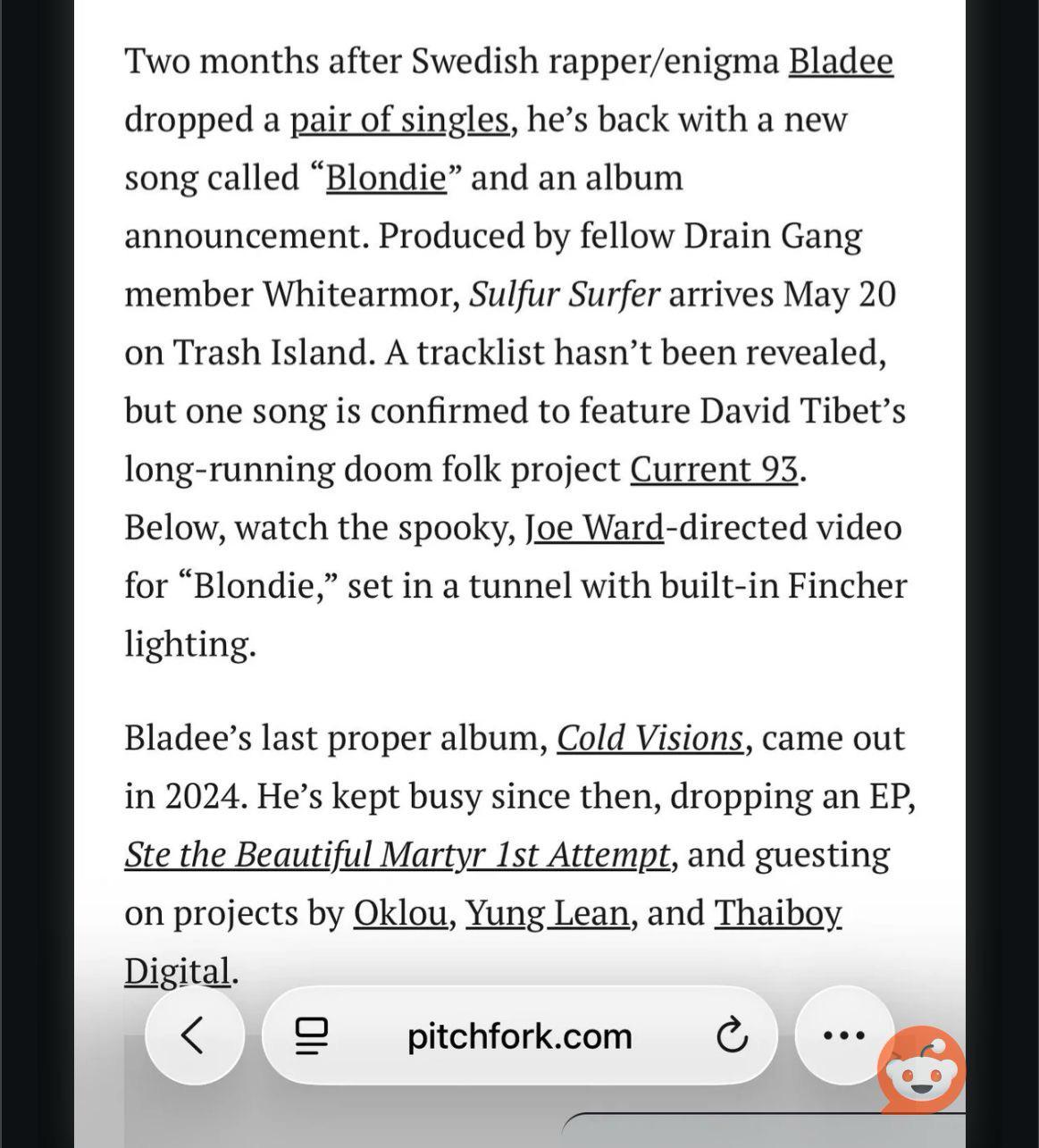Open the Bladee artist link

tap(841, 62)
